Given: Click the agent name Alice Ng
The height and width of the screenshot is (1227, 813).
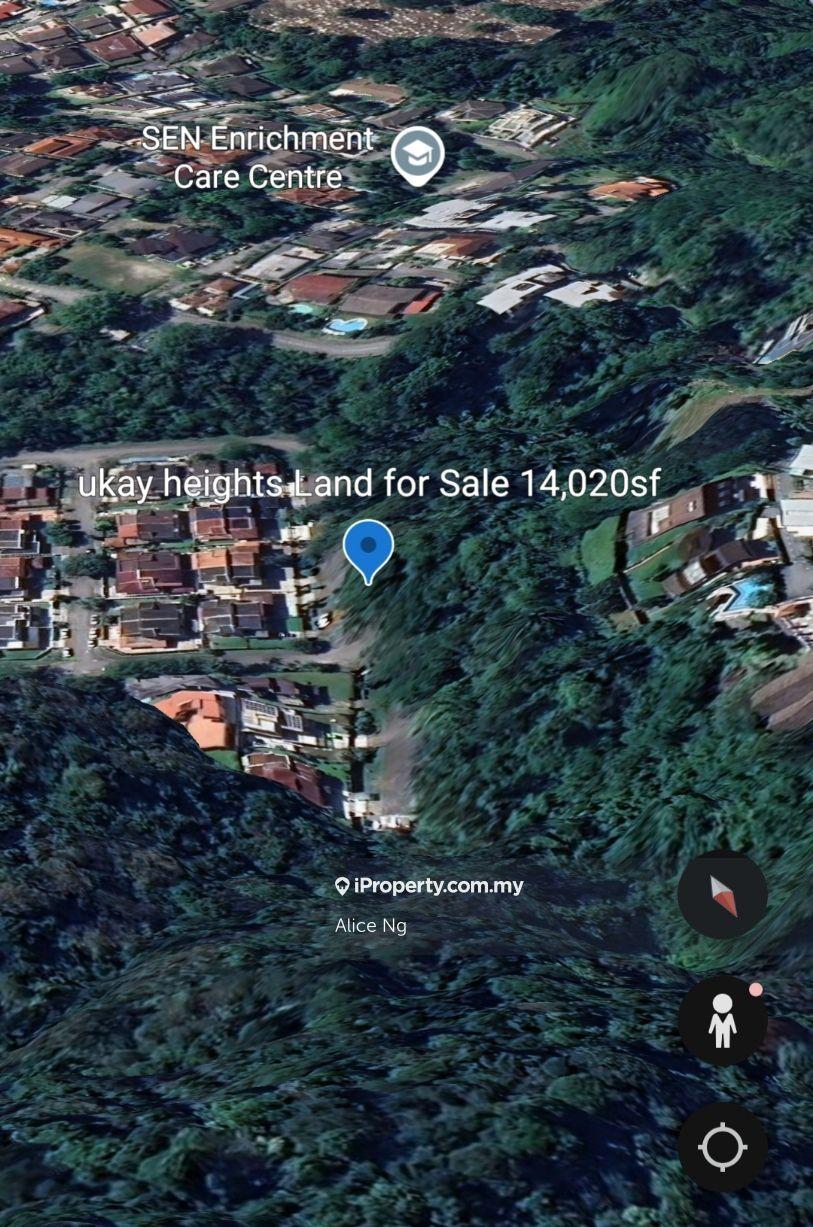Looking at the screenshot, I should pyautogui.click(x=370, y=925).
